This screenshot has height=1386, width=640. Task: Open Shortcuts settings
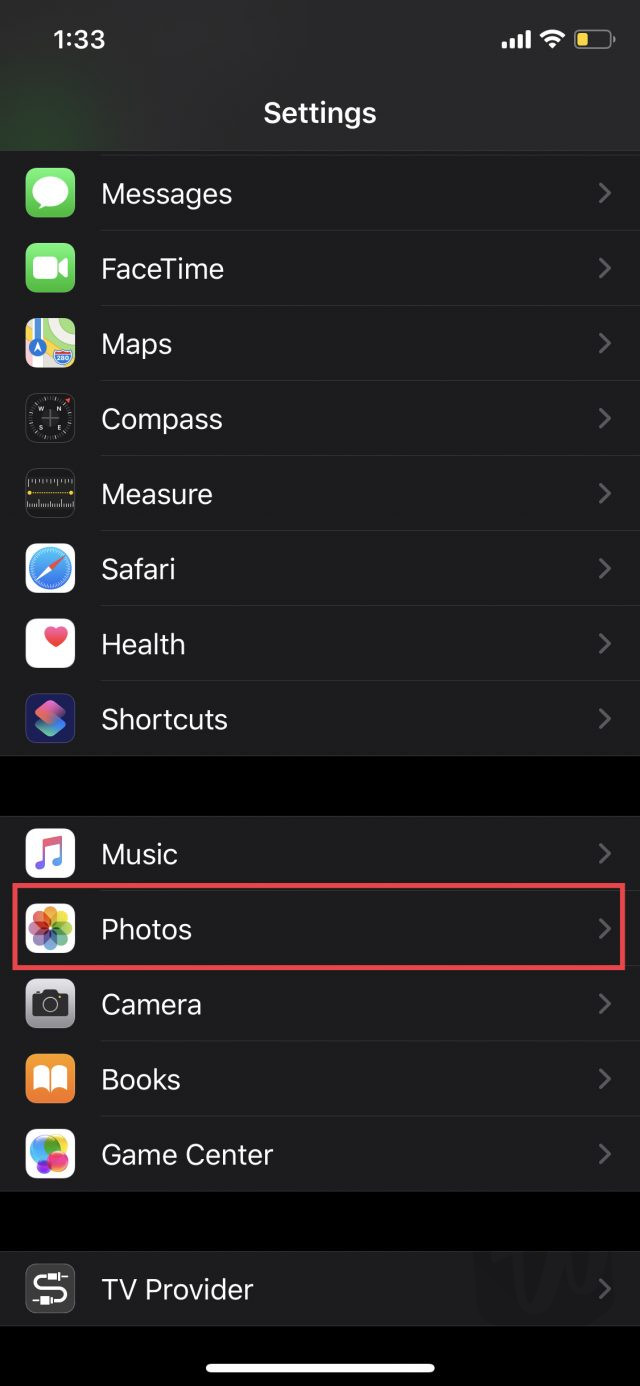tap(320, 719)
